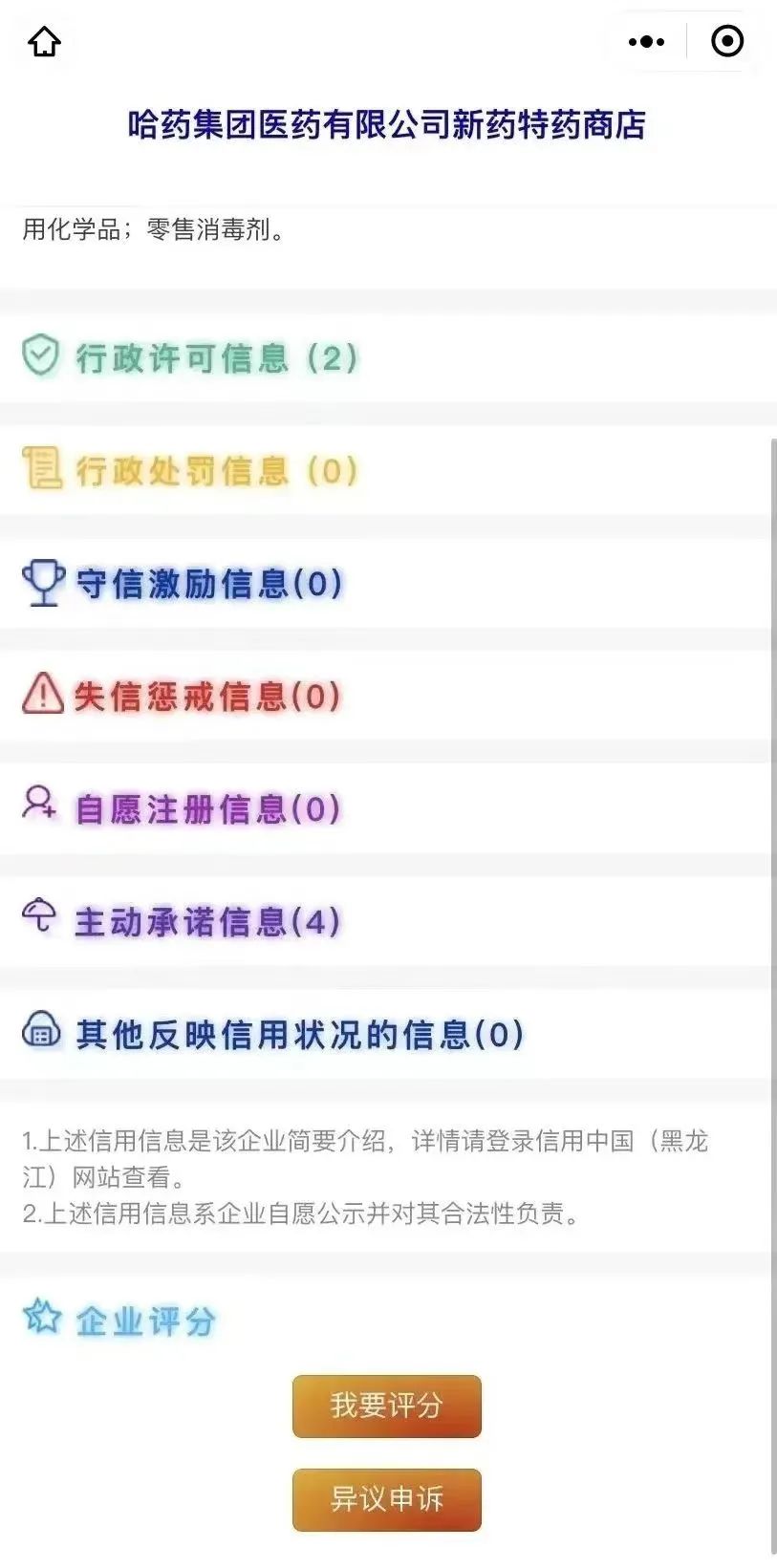This screenshot has width=777, height=1568.
Task: View 行政处罚信息 (0) records
Action: pos(216,471)
